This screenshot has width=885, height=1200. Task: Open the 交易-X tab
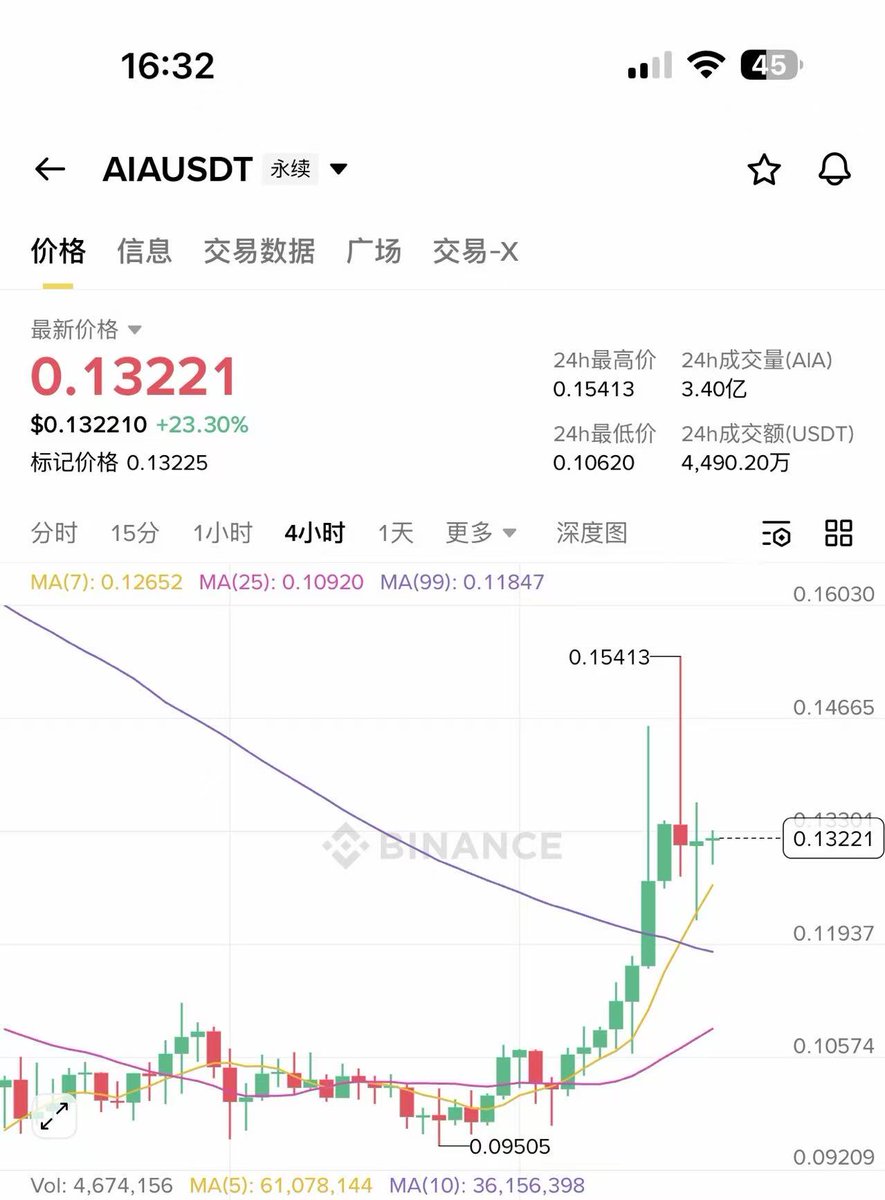[x=475, y=251]
